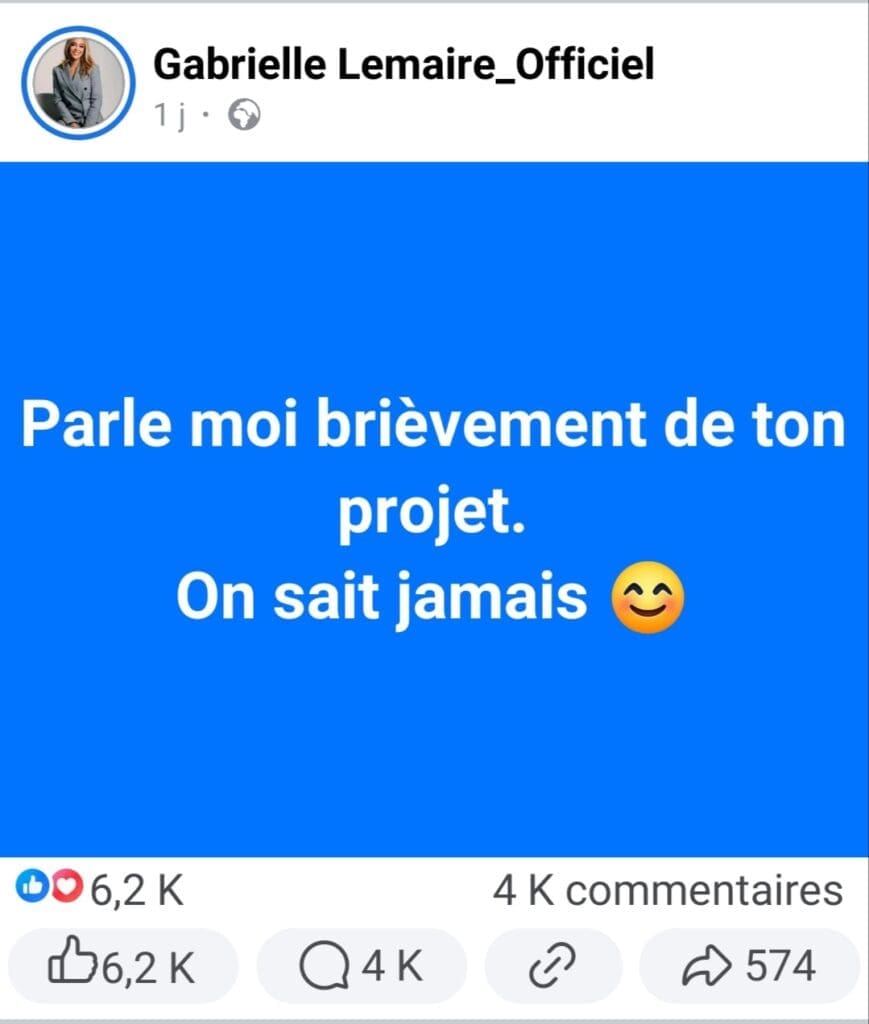The image size is (869, 1024).
Task: Click the 6,2 K reactions count
Action: (133, 886)
